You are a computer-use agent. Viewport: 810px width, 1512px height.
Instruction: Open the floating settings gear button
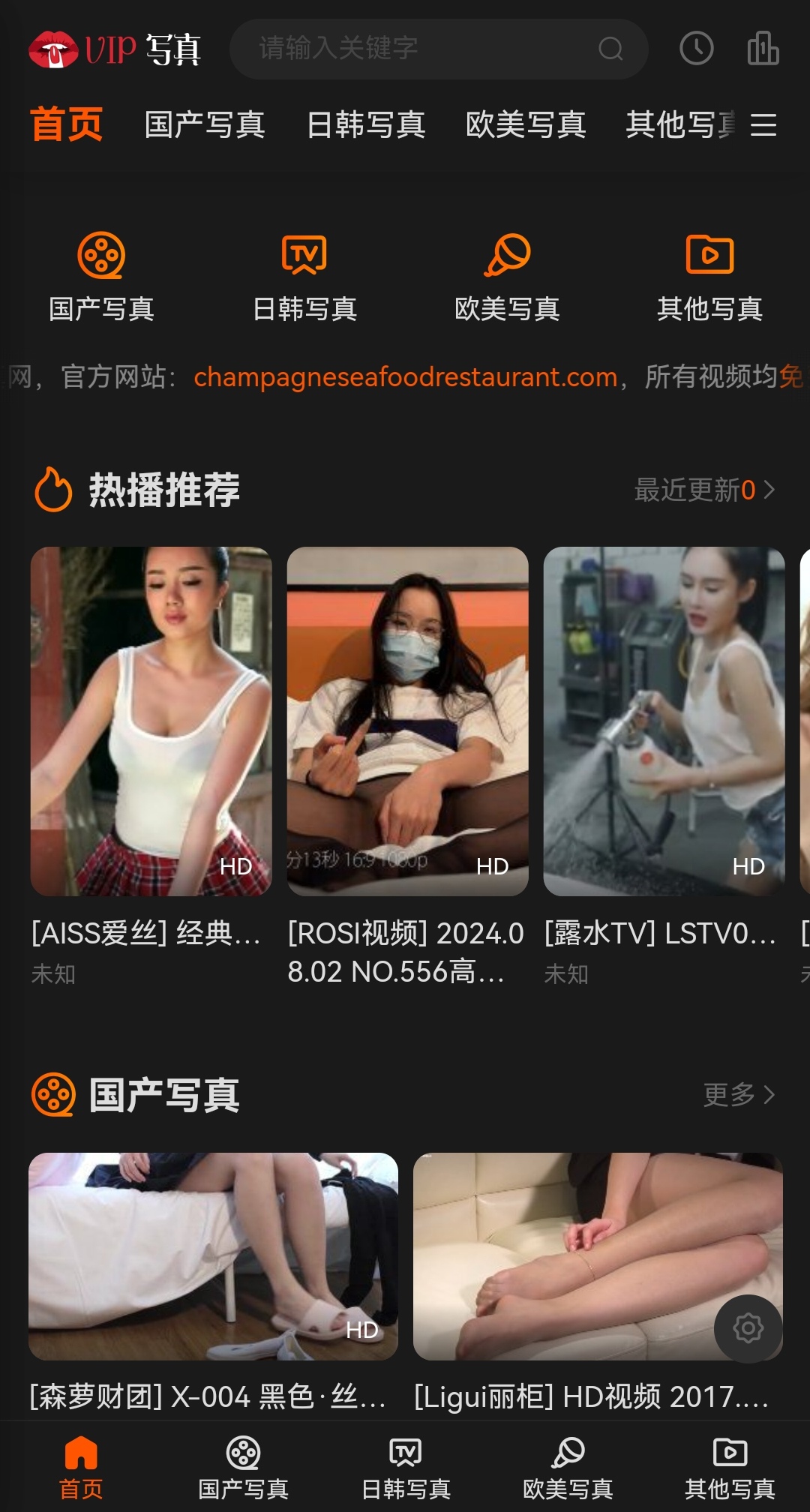748,1328
